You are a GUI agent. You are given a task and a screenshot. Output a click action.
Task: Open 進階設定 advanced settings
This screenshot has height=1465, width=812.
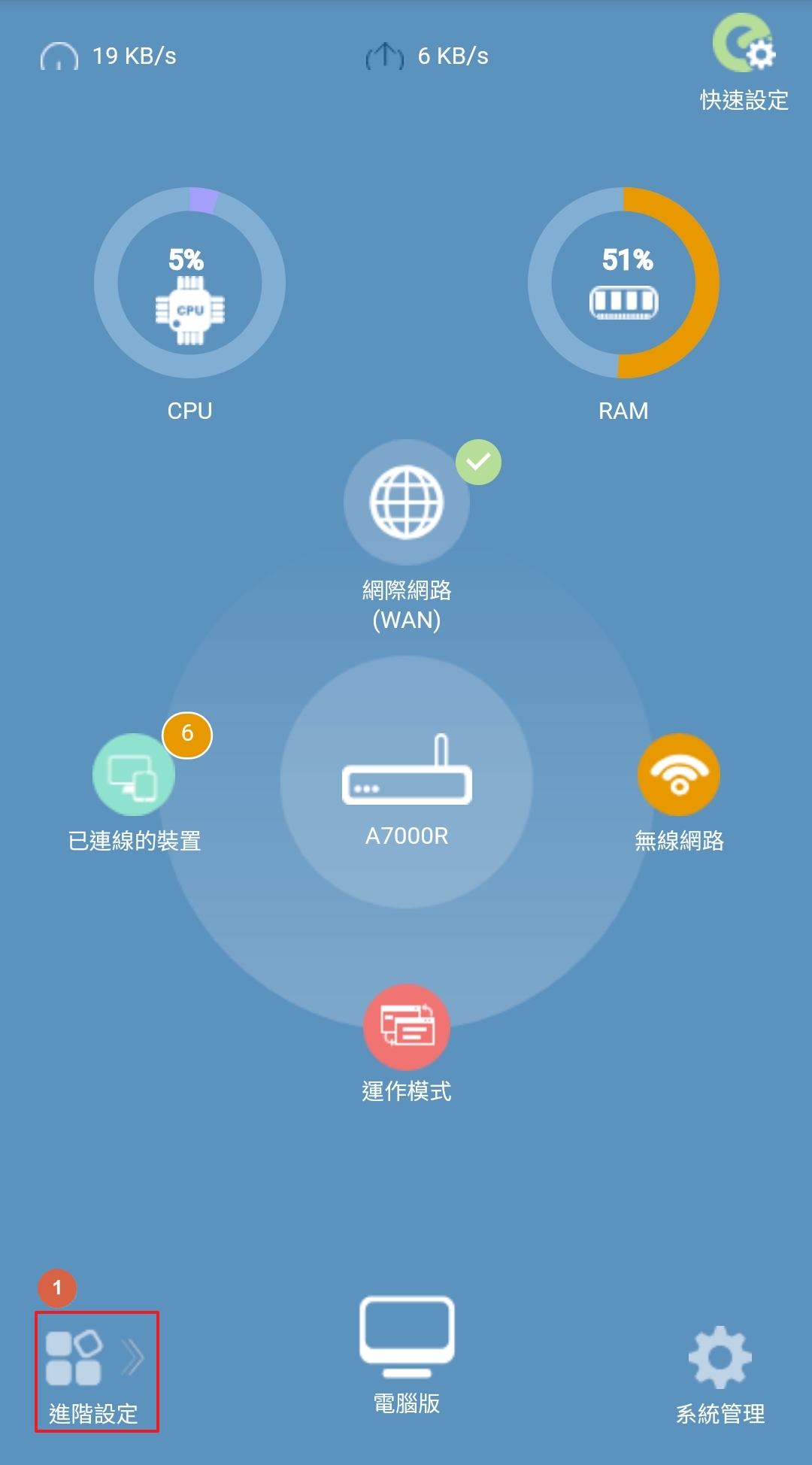[x=96, y=1372]
